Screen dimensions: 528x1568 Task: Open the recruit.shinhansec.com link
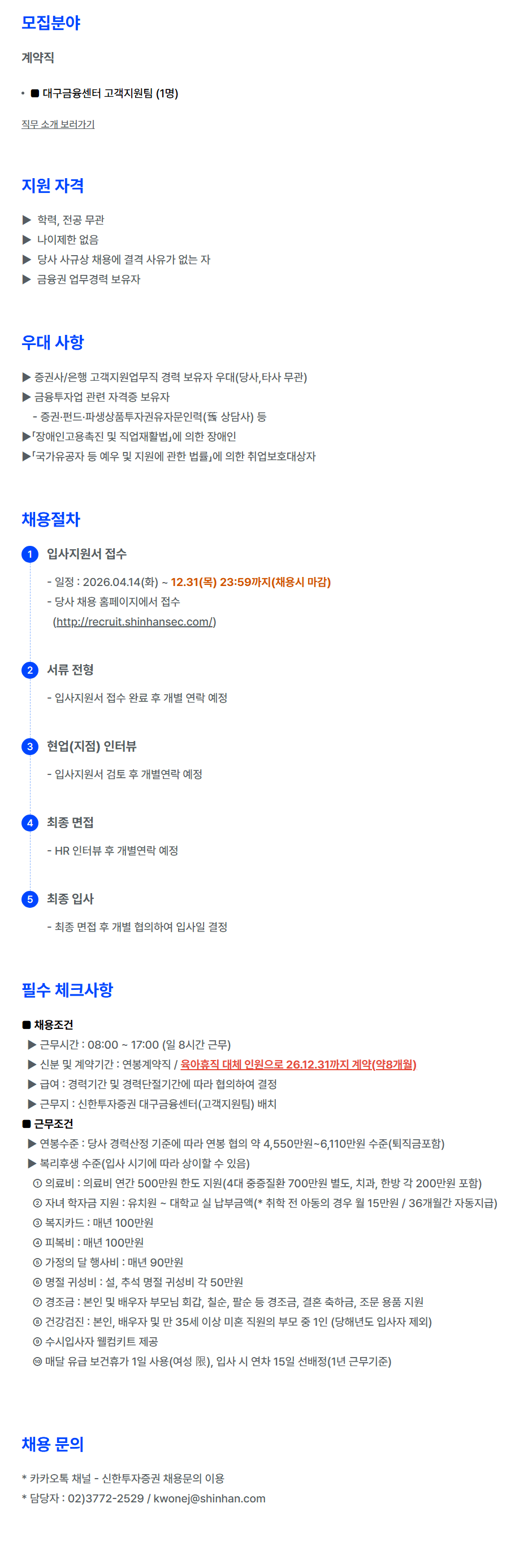tap(135, 622)
